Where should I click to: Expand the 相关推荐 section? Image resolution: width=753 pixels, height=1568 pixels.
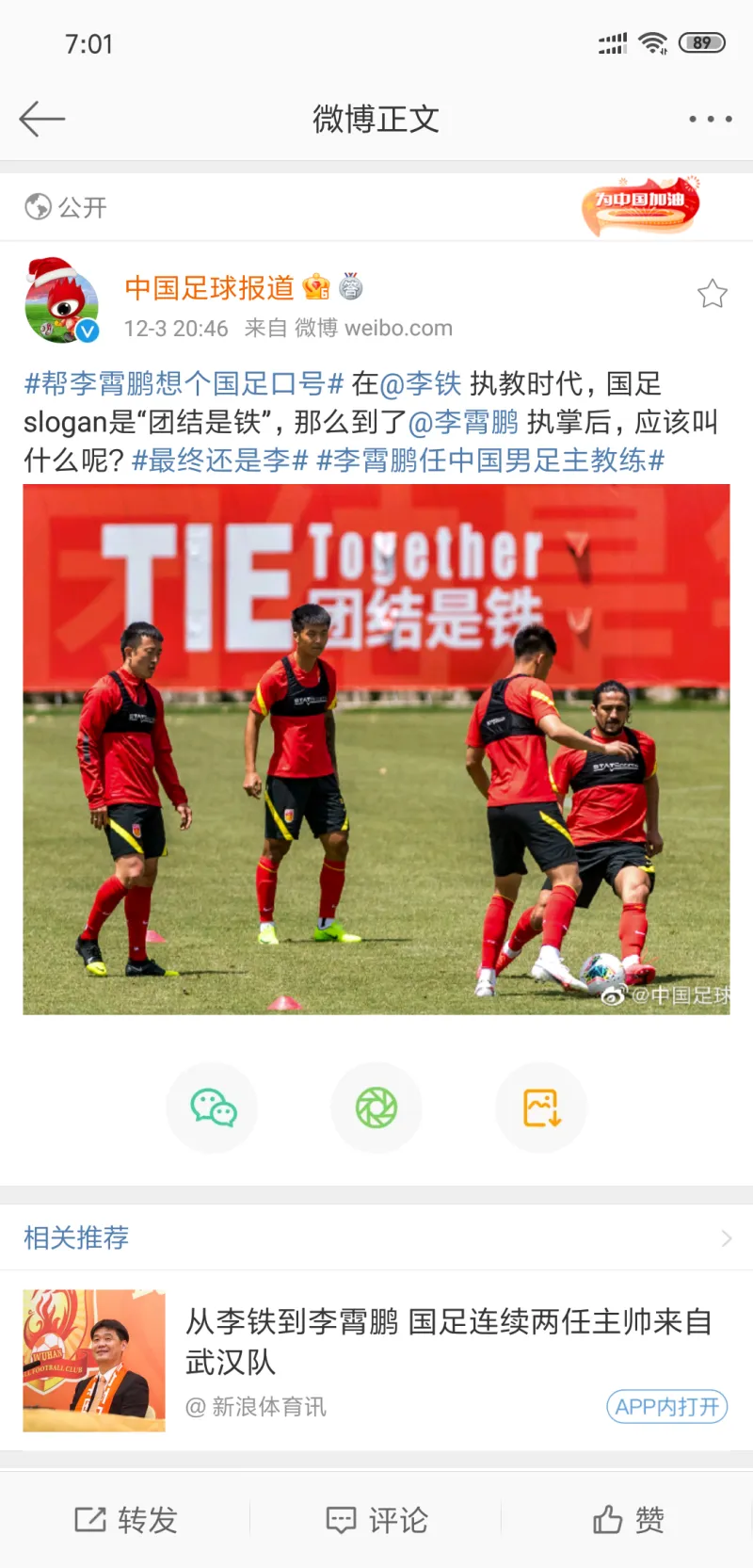[725, 1237]
